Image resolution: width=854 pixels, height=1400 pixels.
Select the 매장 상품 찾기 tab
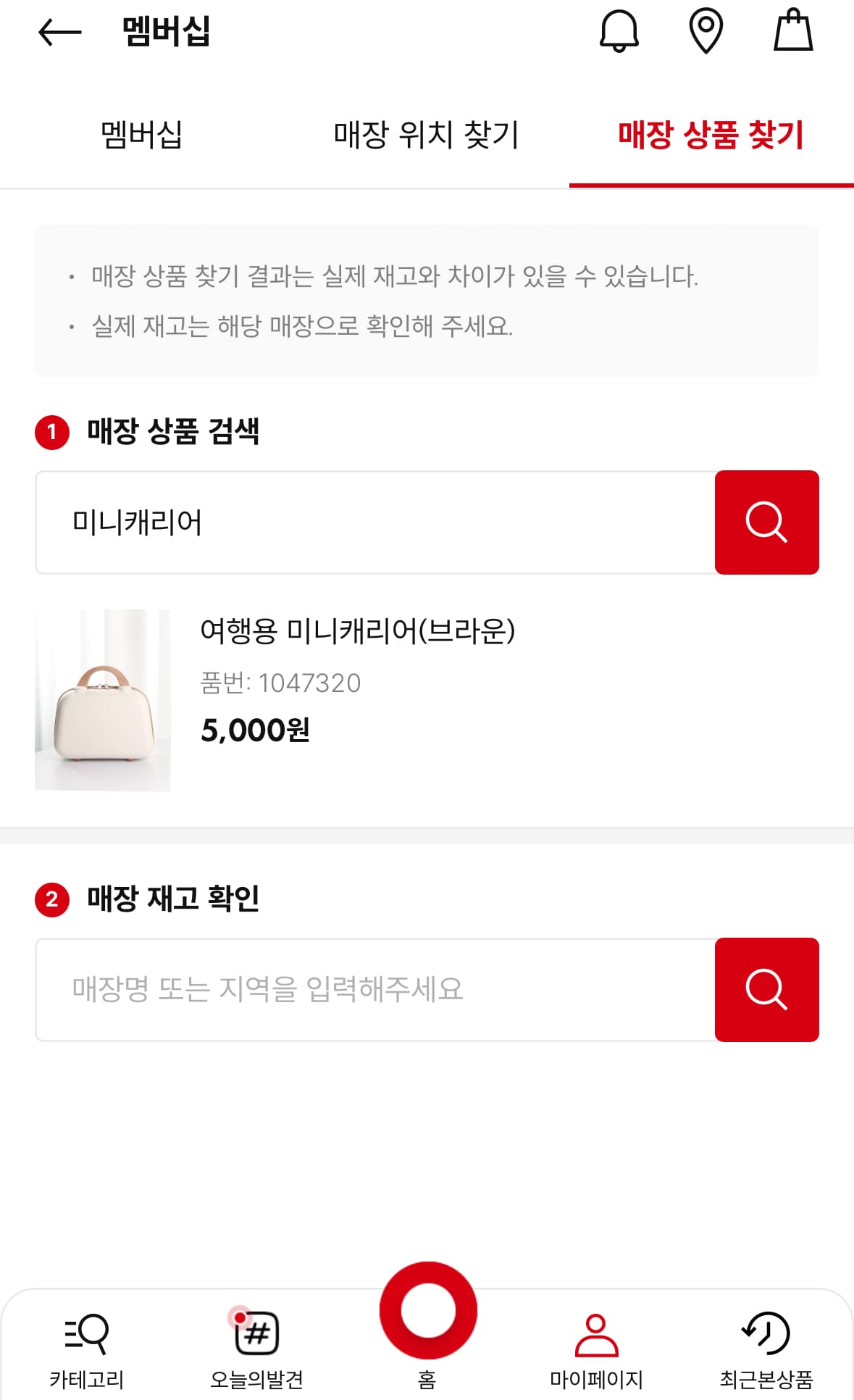(711, 134)
